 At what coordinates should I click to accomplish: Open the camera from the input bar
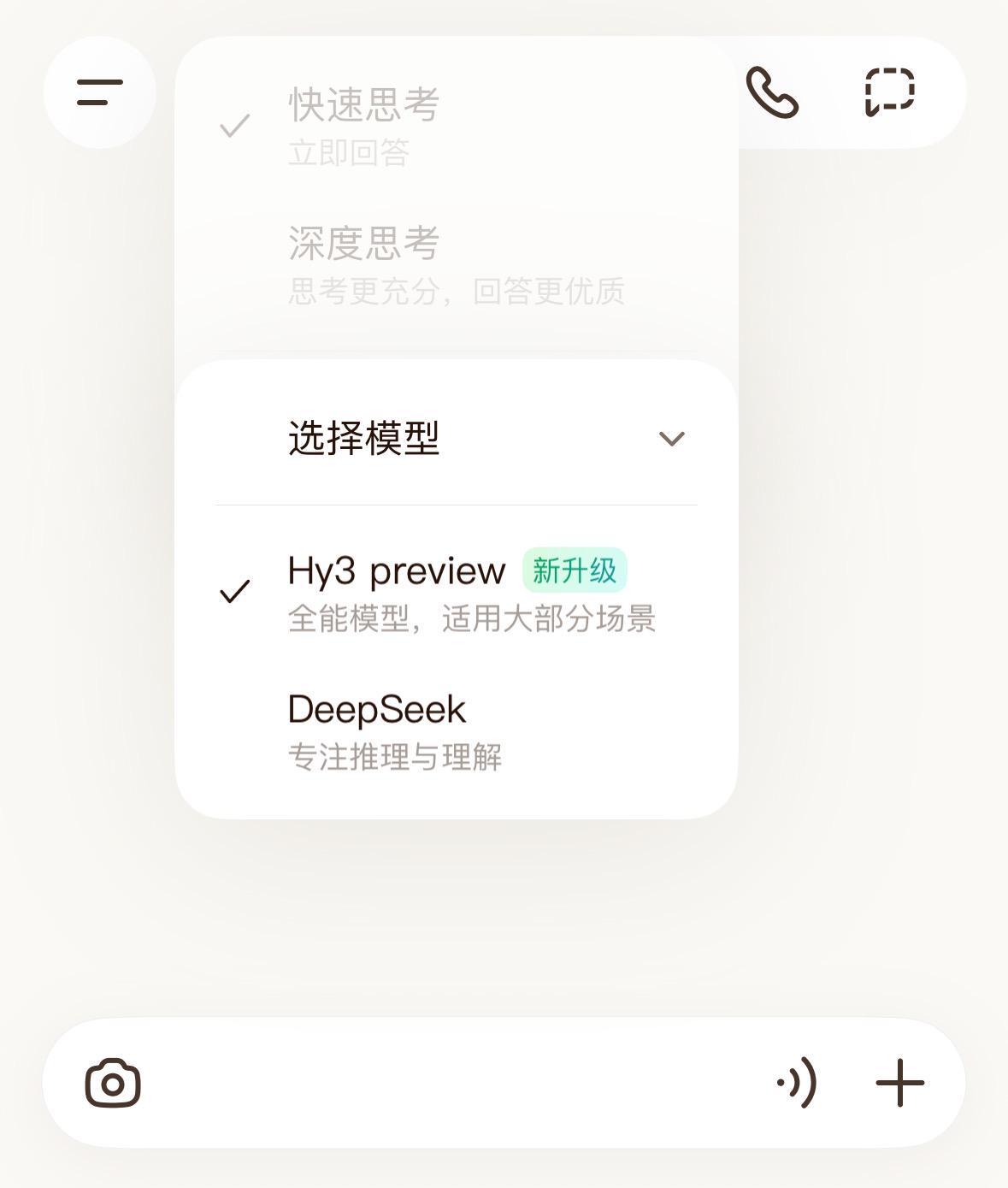pyautogui.click(x=113, y=1083)
